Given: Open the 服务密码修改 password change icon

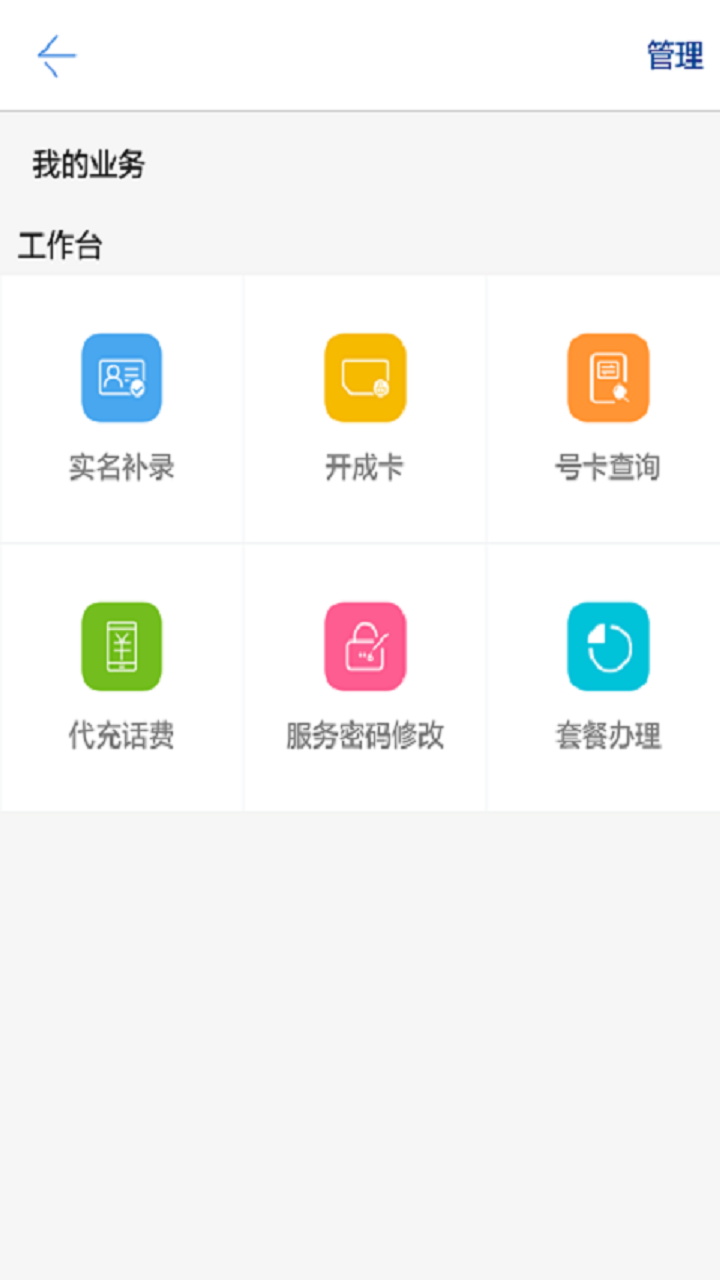Looking at the screenshot, I should 364,646.
